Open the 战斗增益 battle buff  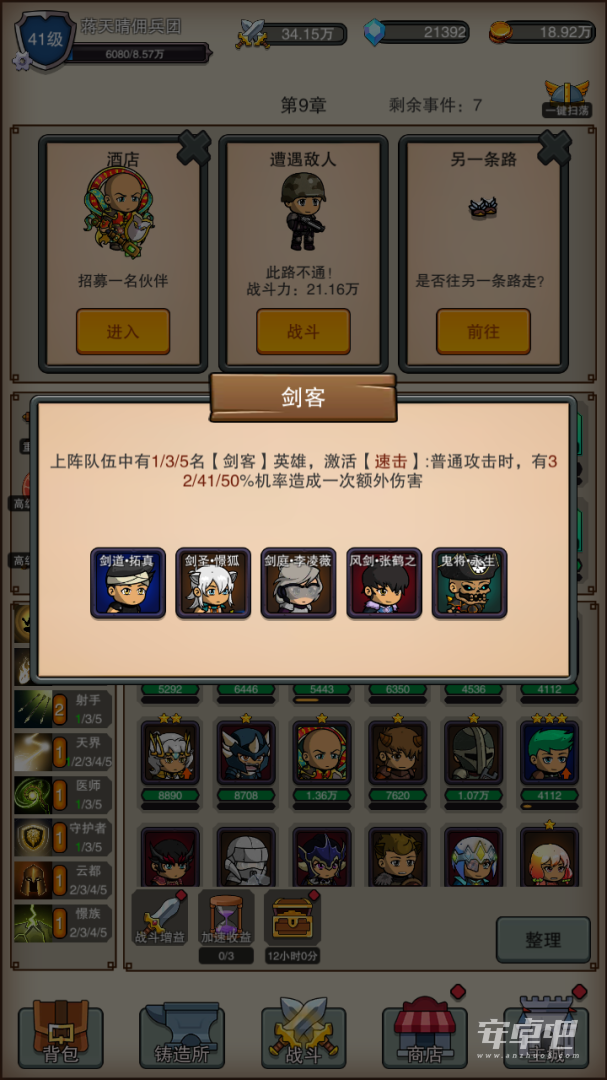point(160,917)
